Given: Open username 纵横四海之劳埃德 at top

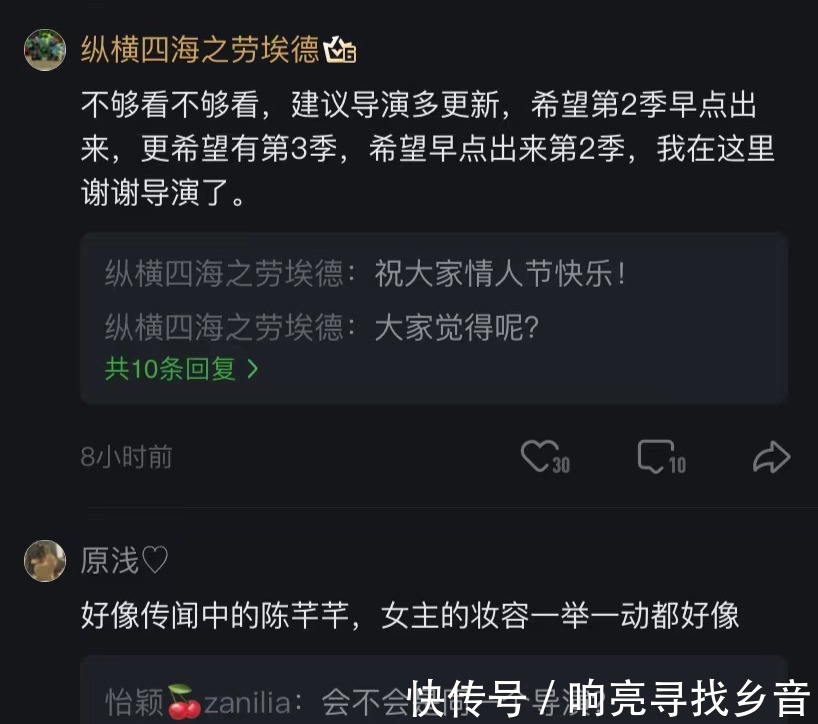Looking at the screenshot, I should click(x=199, y=50).
